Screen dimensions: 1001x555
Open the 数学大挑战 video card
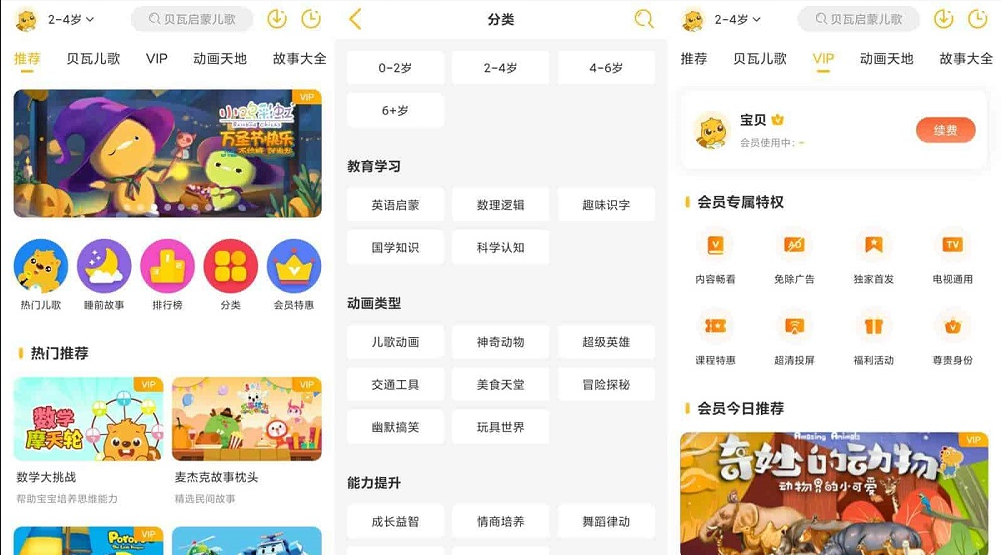88,418
